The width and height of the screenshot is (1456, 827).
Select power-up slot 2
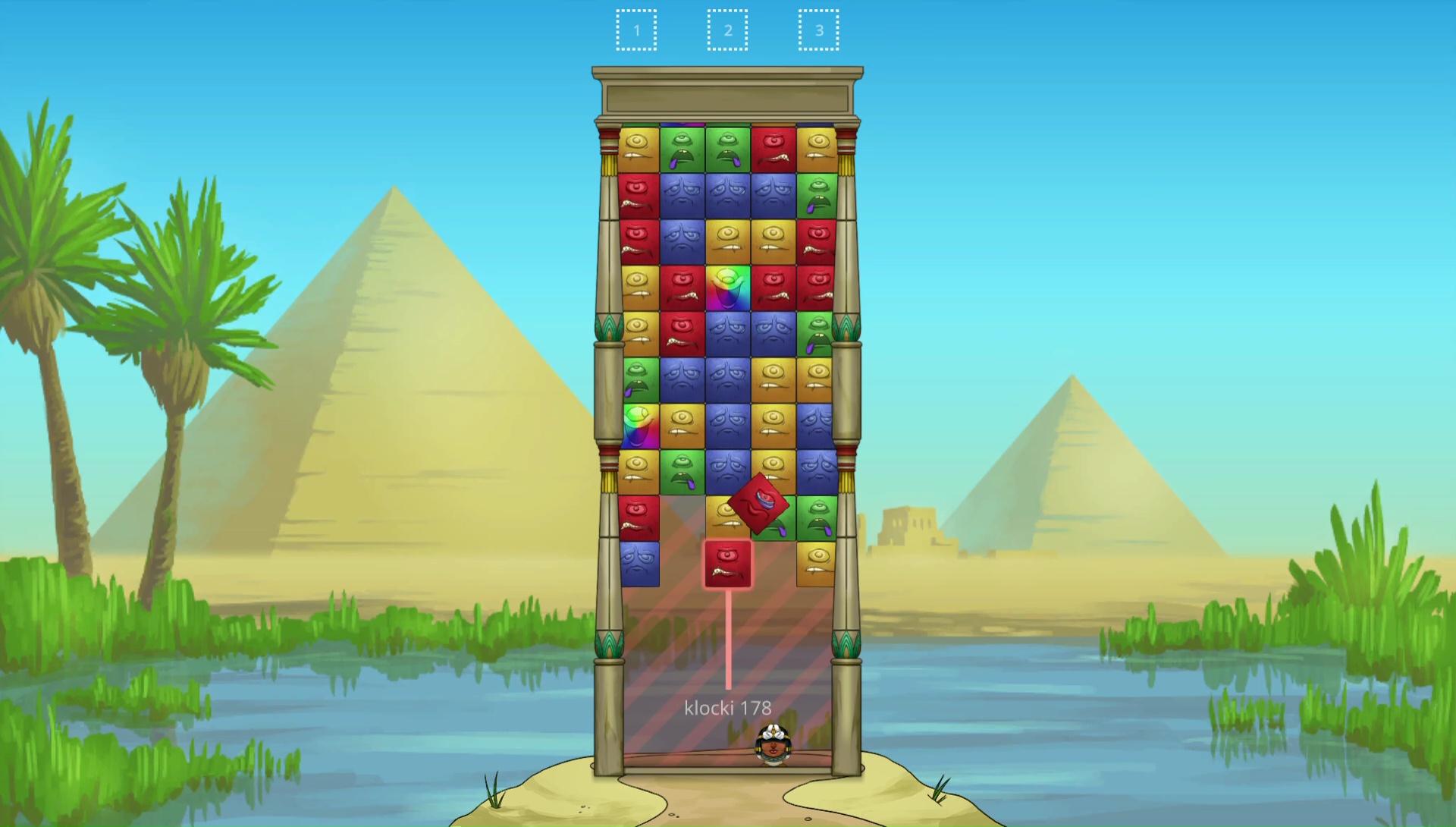pyautogui.click(x=727, y=30)
